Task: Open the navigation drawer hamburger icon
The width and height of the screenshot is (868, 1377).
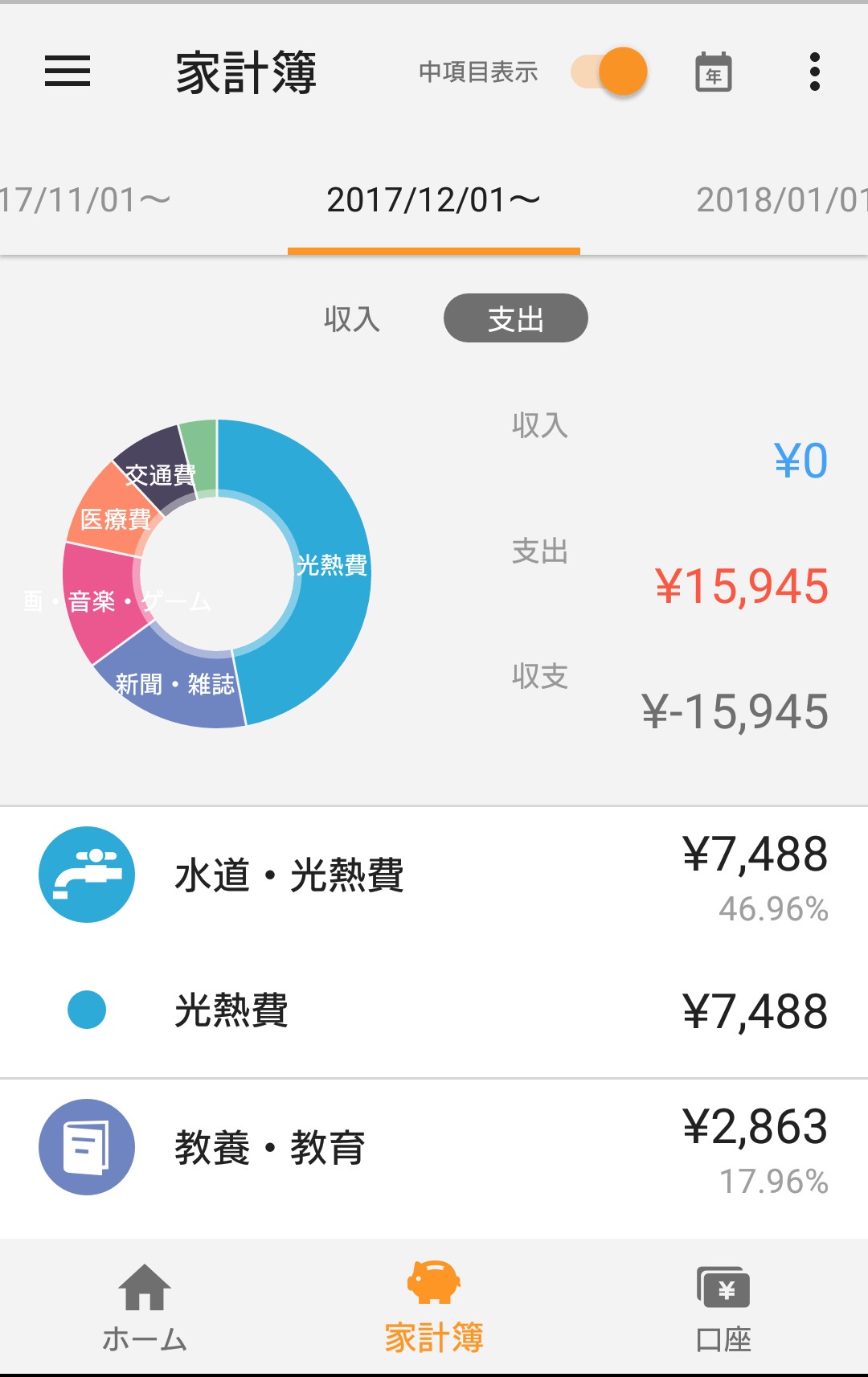Action: point(68,72)
